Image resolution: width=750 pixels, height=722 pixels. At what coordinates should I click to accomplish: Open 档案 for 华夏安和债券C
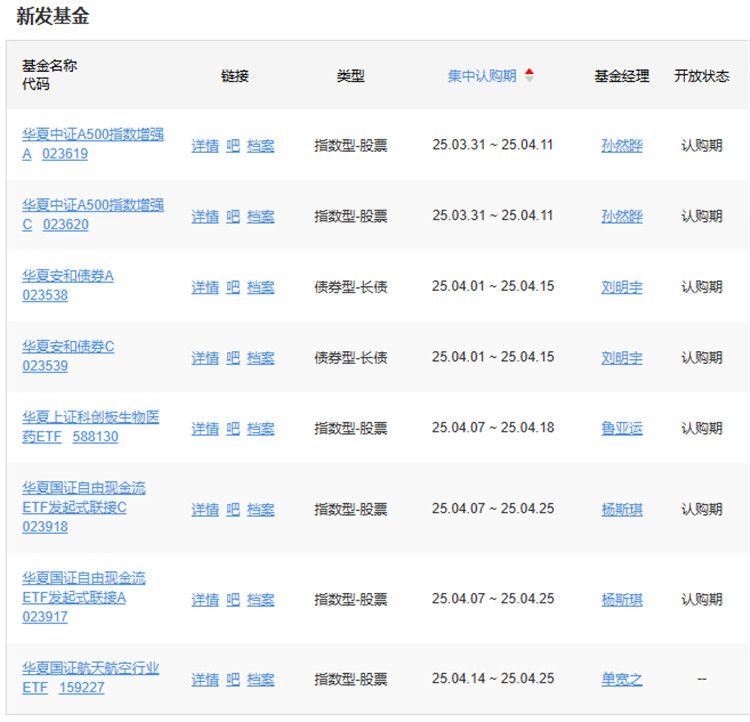(261, 358)
